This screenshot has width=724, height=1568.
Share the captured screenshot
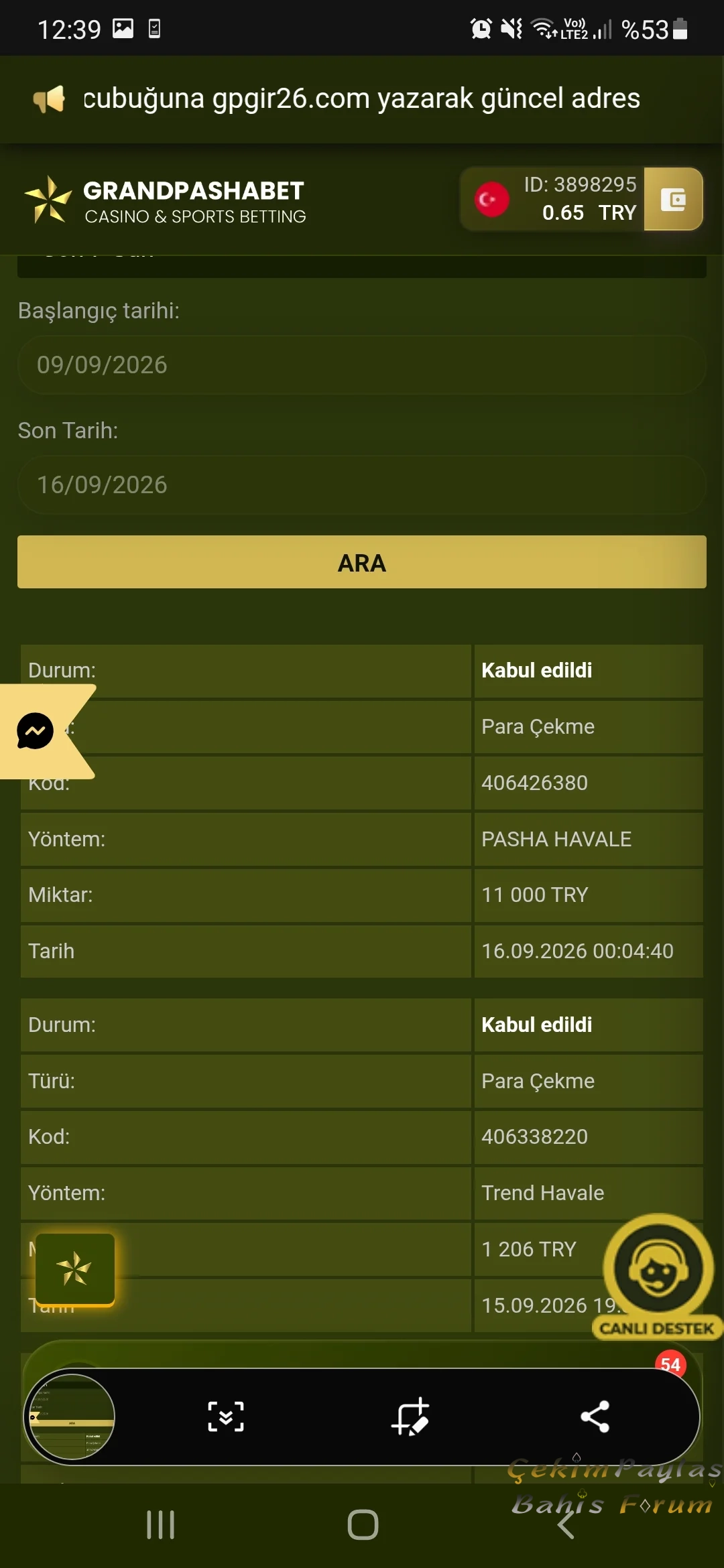click(595, 1417)
